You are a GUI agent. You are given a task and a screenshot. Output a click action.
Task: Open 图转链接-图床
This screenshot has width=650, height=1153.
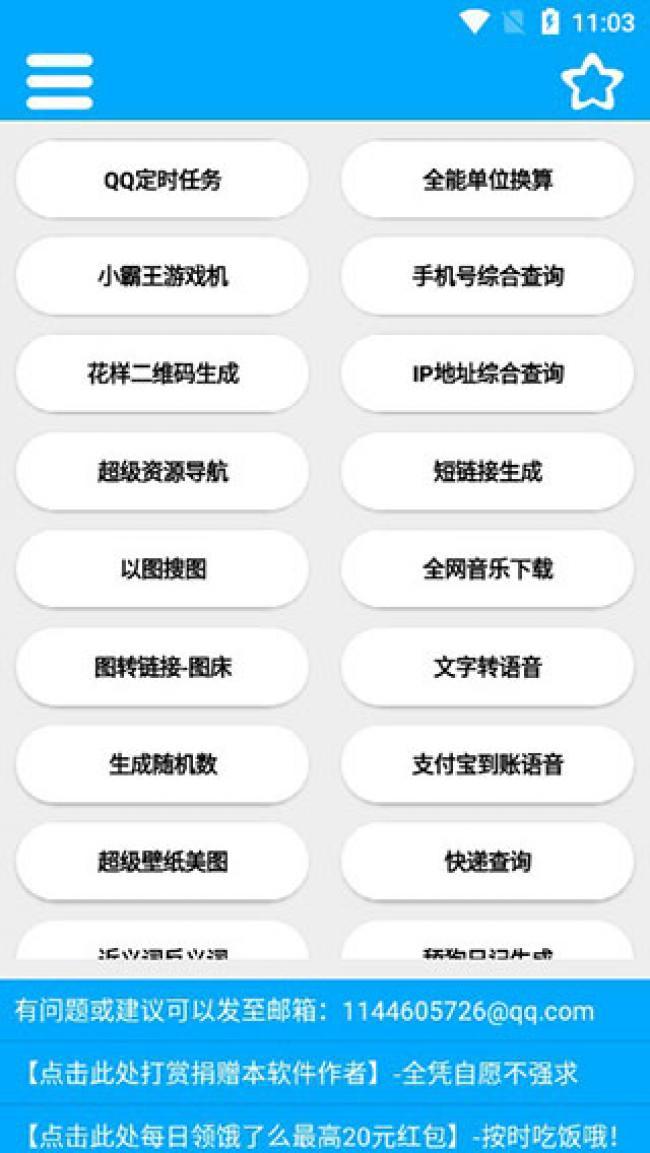click(x=162, y=667)
